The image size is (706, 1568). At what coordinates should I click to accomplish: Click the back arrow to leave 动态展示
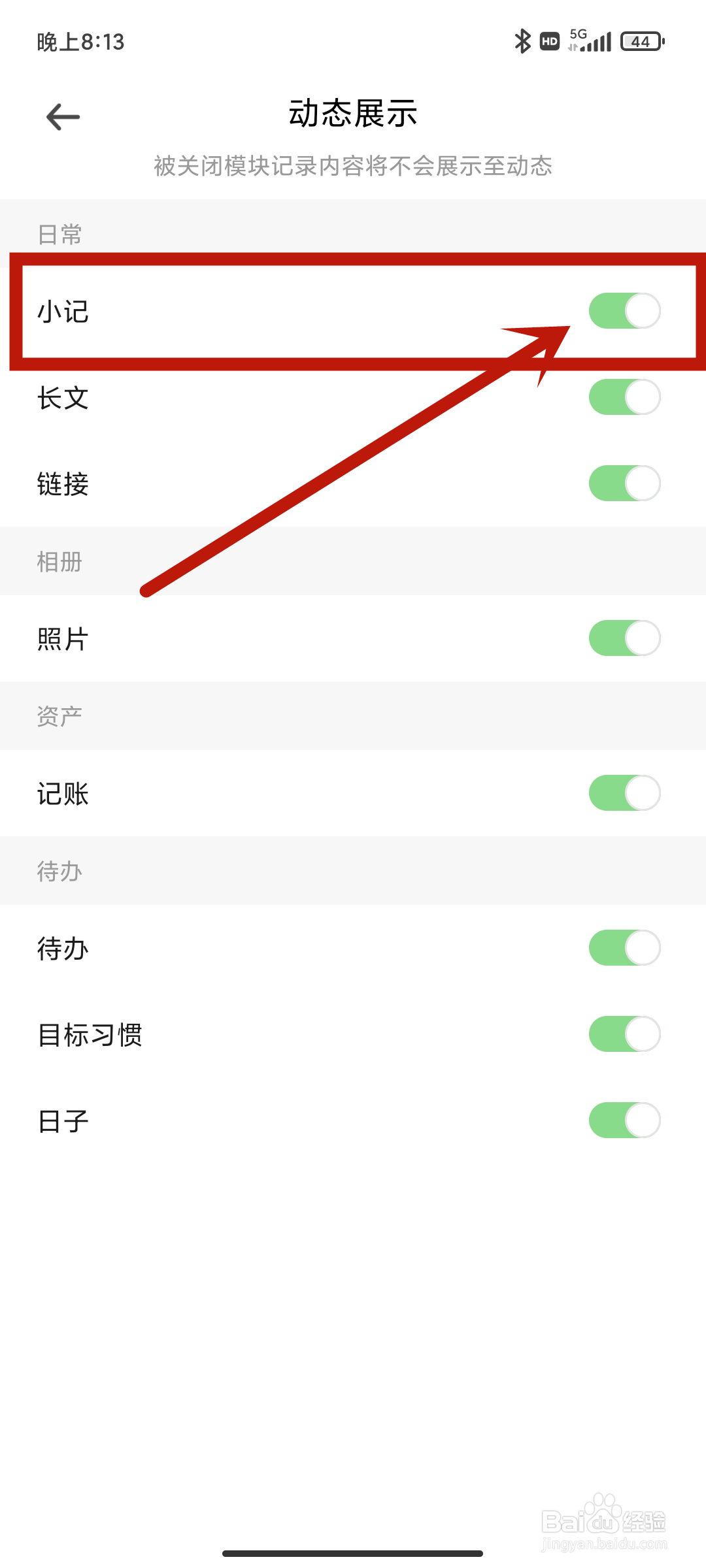tap(62, 116)
